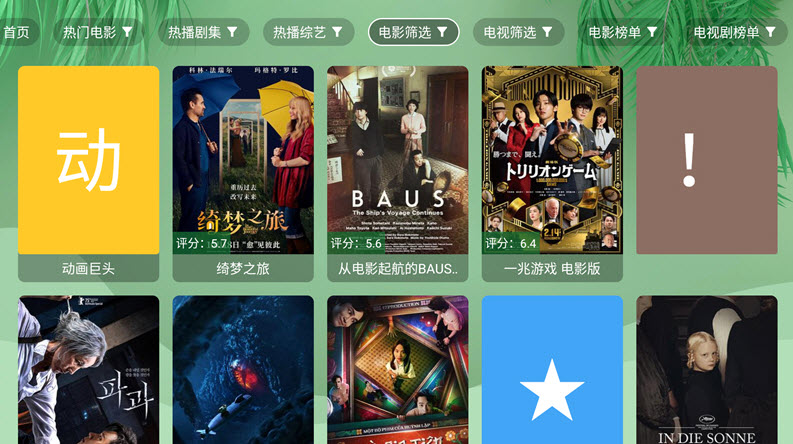The width and height of the screenshot is (793, 444).
Task: Open the brown exclamation mark card
Action: pyautogui.click(x=706, y=160)
